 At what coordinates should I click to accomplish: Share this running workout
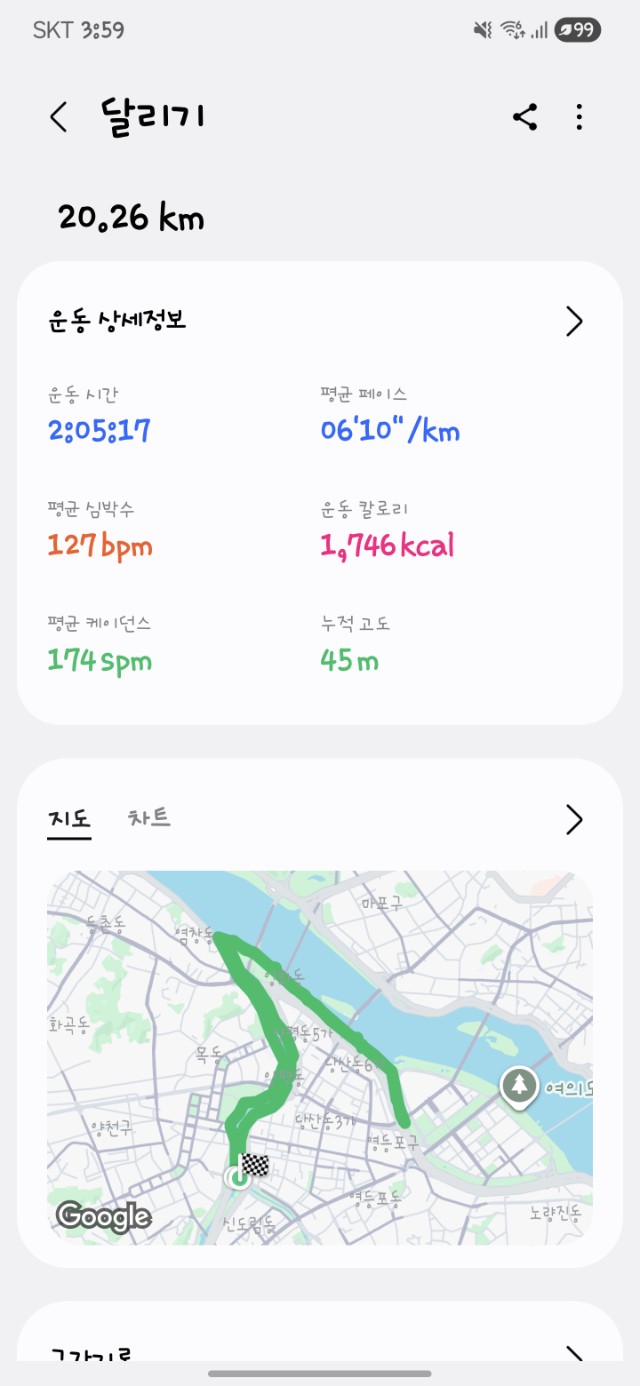(x=525, y=117)
